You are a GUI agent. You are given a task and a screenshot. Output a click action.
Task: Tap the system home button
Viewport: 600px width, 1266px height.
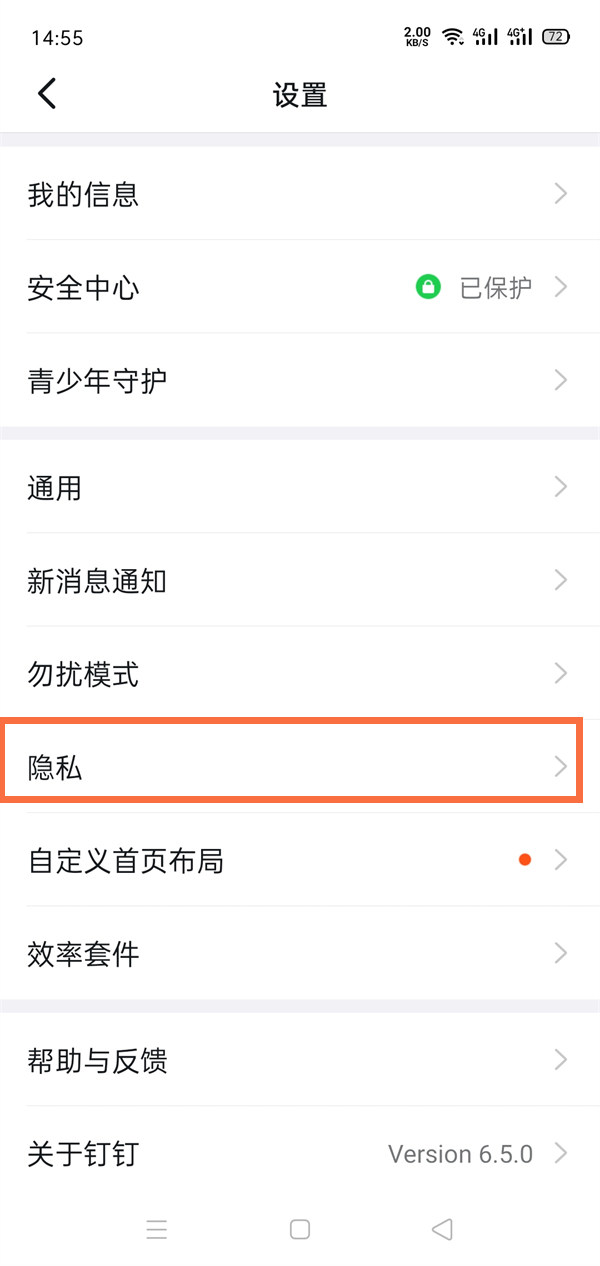(300, 1230)
